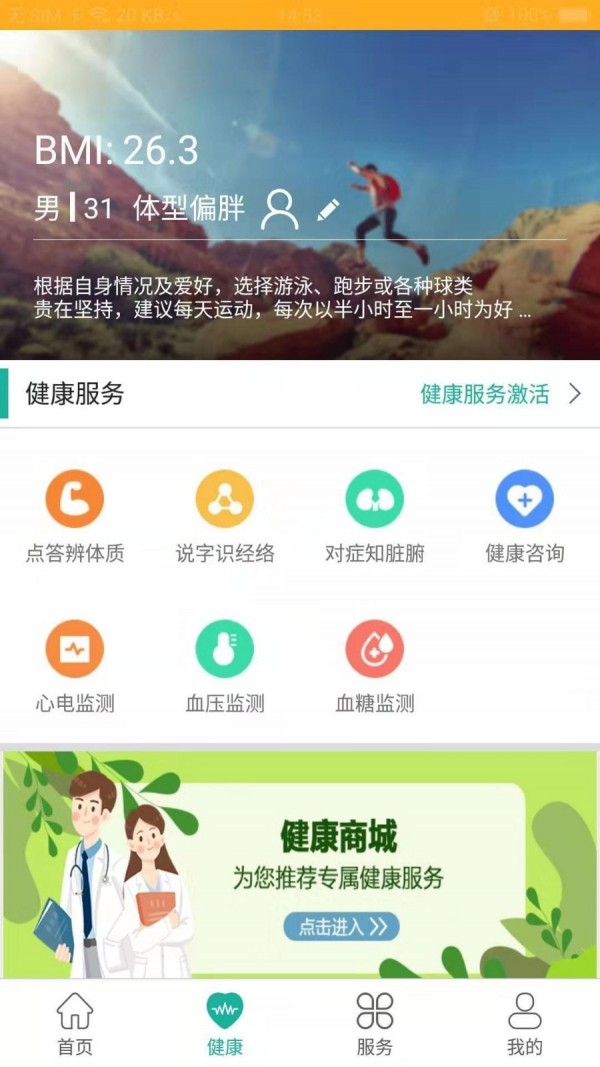
Task: Tap the pencil edit icon beside 体型偏胖
Action: [x=328, y=209]
